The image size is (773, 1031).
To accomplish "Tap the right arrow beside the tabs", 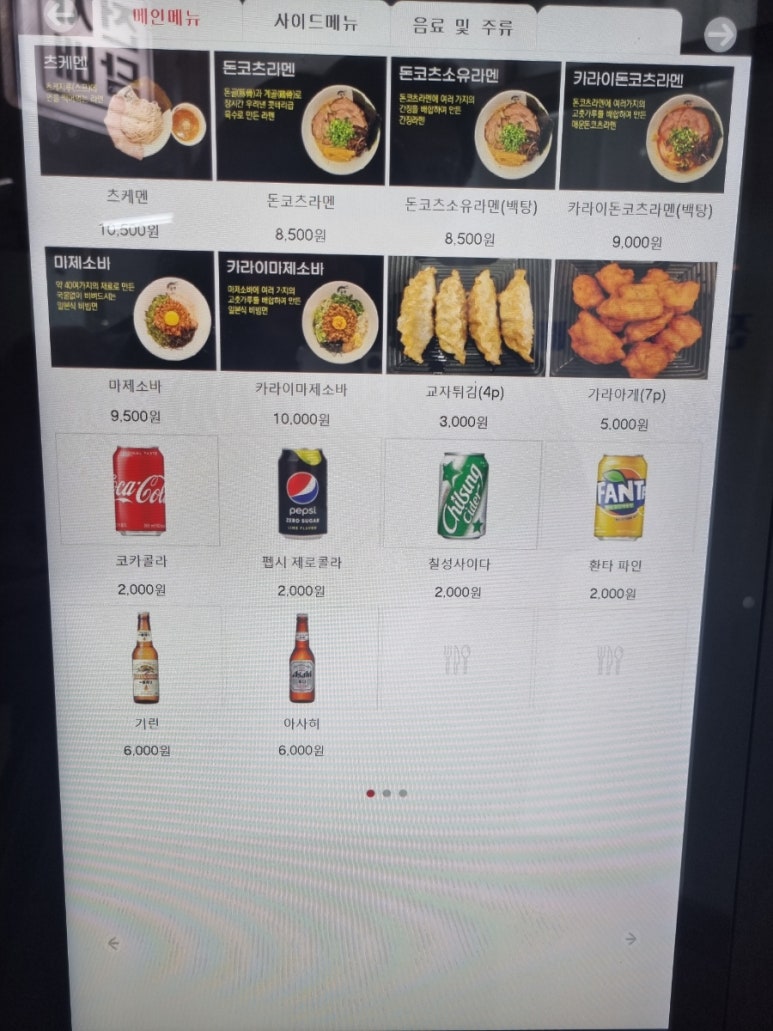I will pos(720,34).
